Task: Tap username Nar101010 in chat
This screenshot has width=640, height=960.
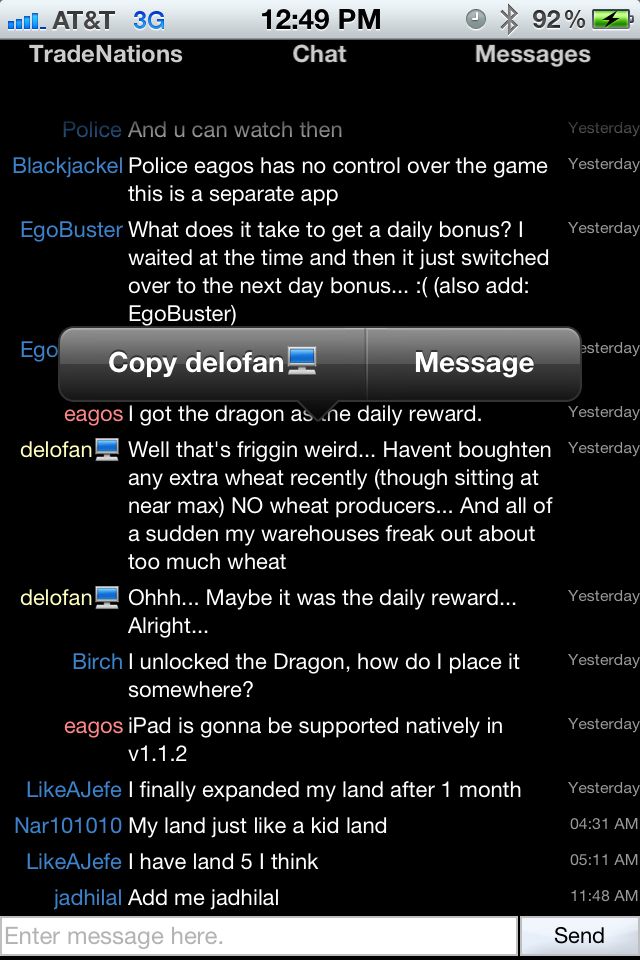Action: pos(68,826)
